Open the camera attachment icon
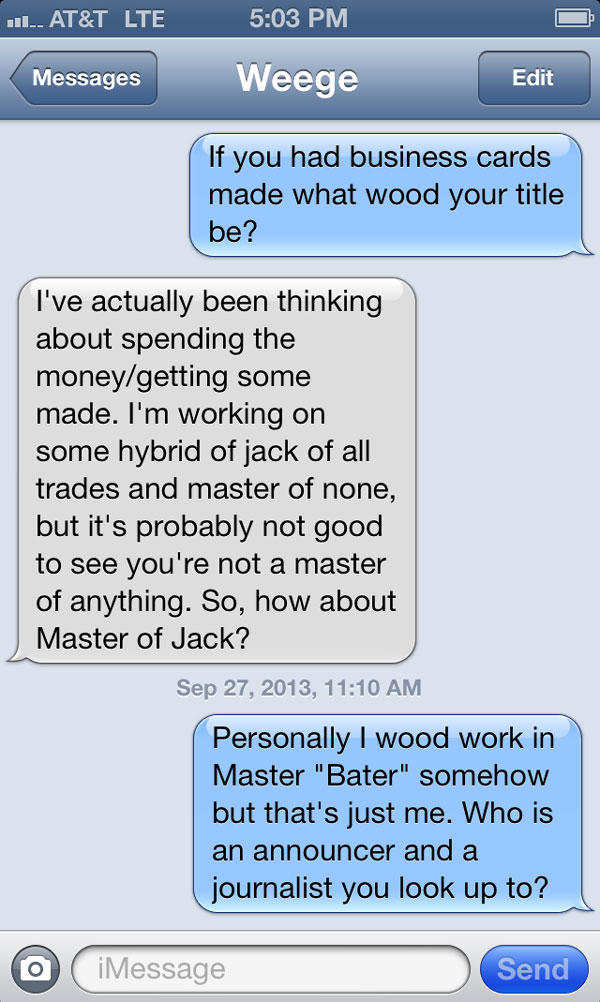 (36, 968)
